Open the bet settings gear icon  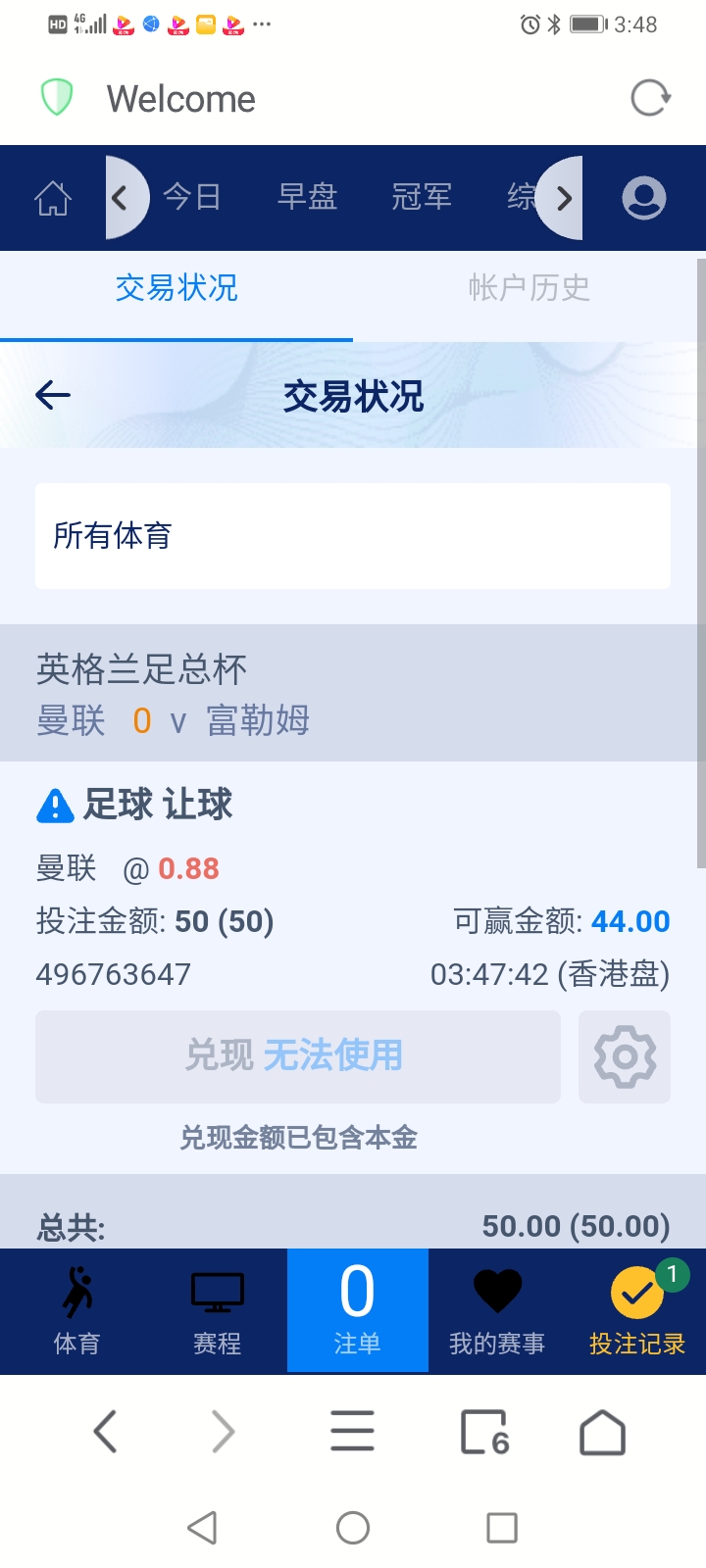pyautogui.click(x=625, y=1056)
